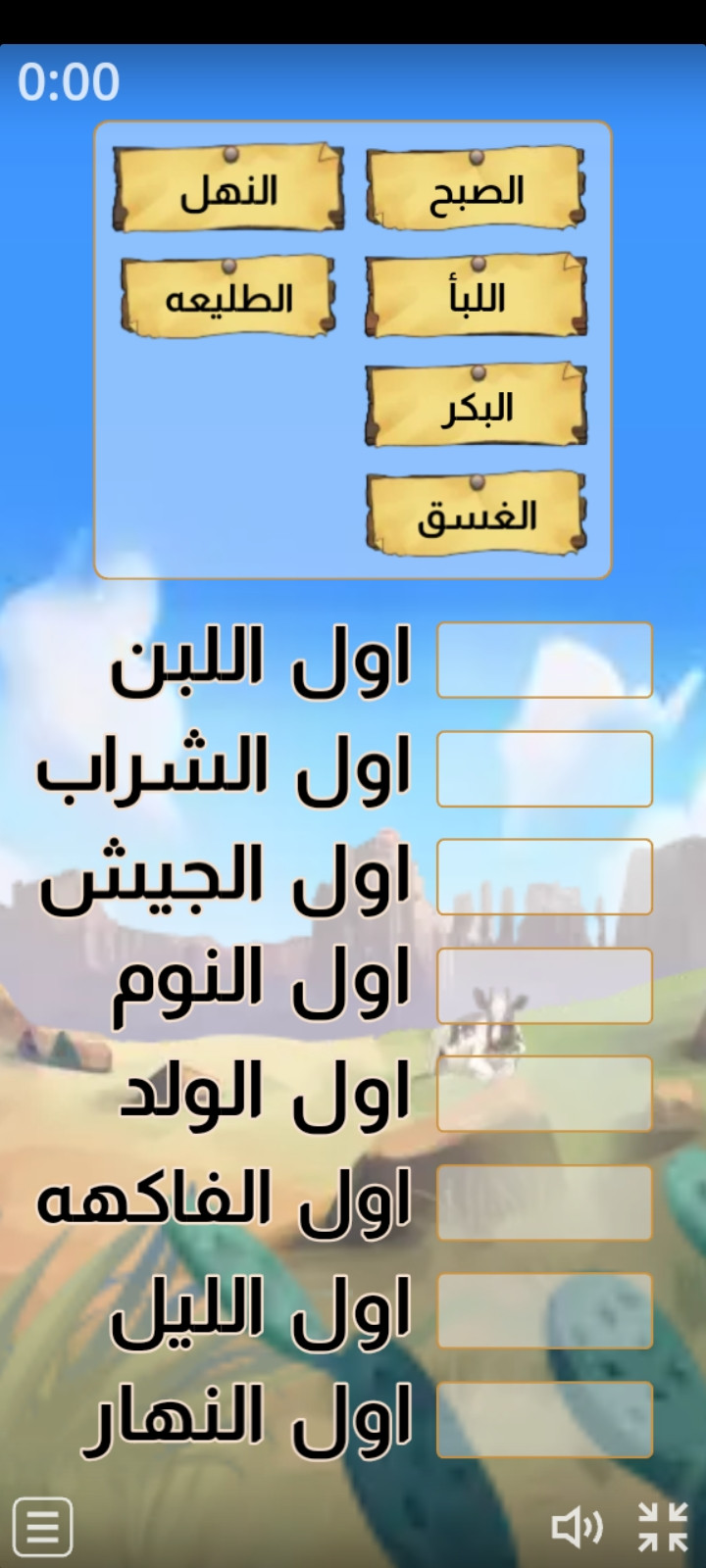This screenshot has width=706, height=1568.
Task: Tap the answer box for اول الشراب
Action: (x=544, y=769)
